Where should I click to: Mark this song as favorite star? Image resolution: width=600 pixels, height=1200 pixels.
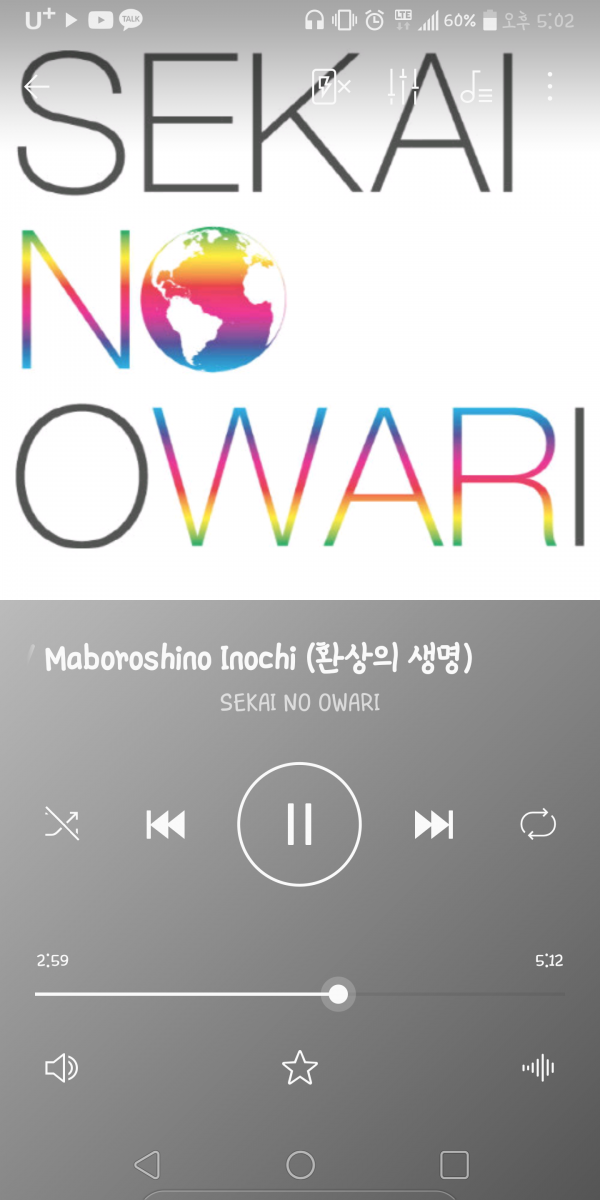coord(299,1068)
